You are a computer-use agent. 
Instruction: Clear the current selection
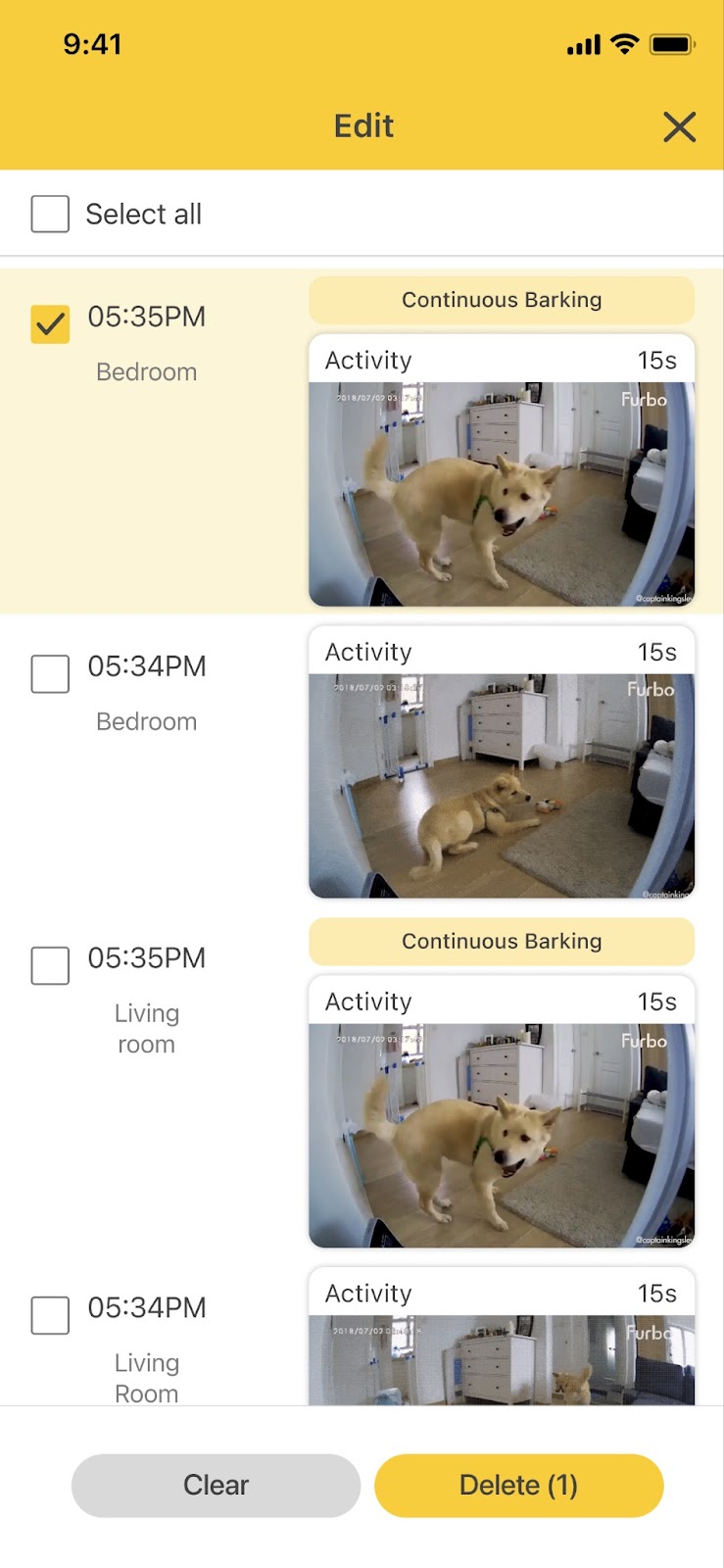coord(216,1486)
